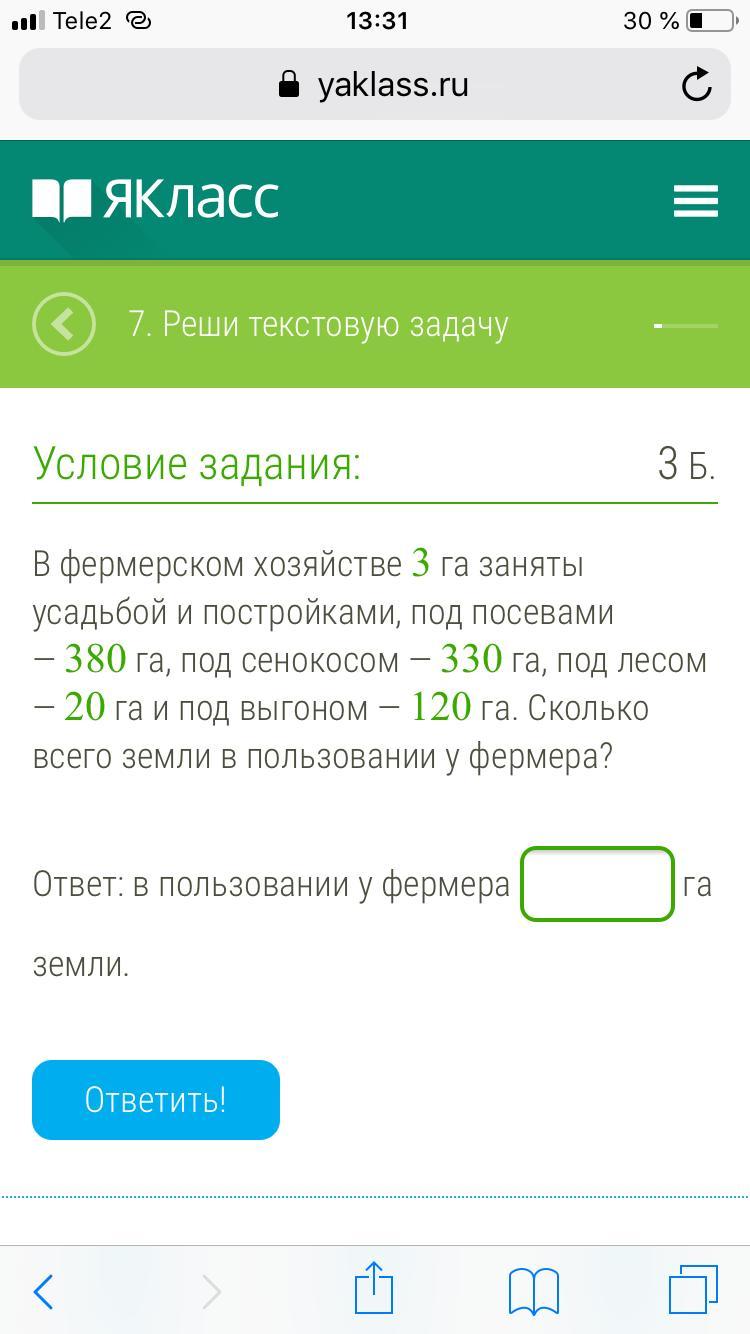The image size is (750, 1334).
Task: Open Safari bookmarks
Action: (x=533, y=1291)
